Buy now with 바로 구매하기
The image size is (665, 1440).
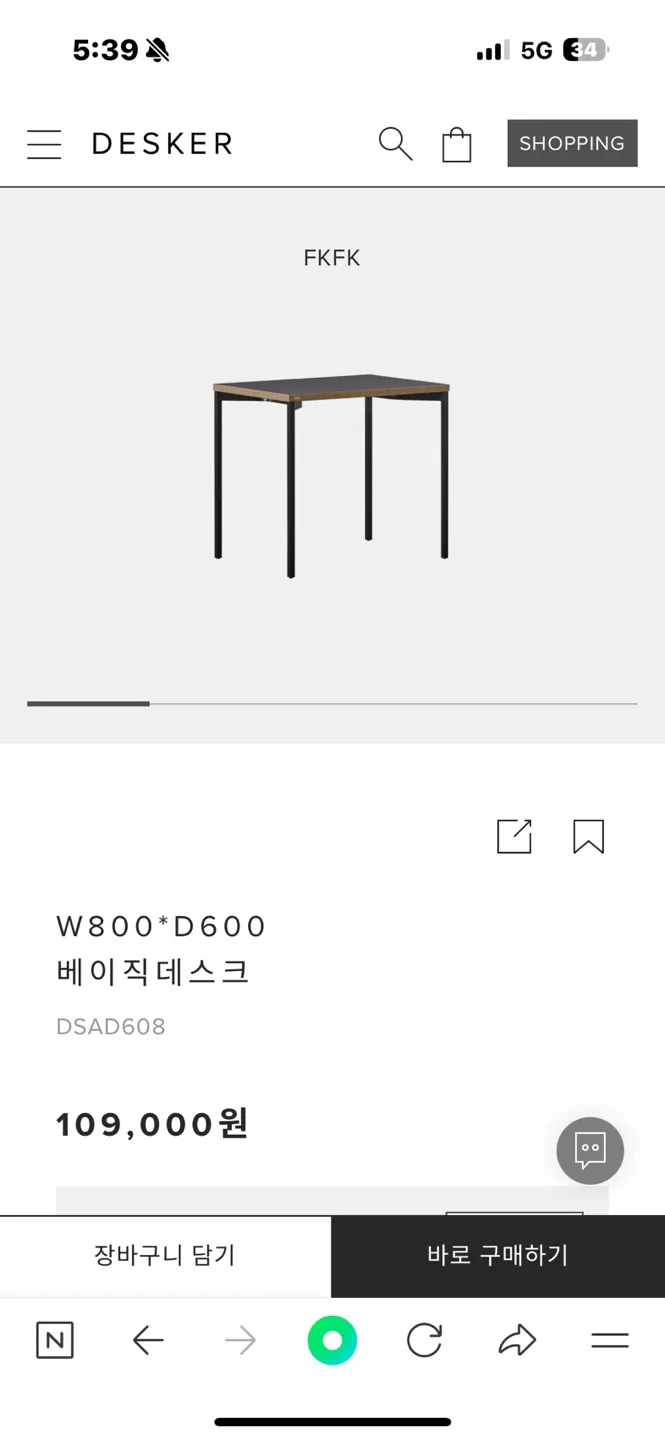(x=498, y=1255)
